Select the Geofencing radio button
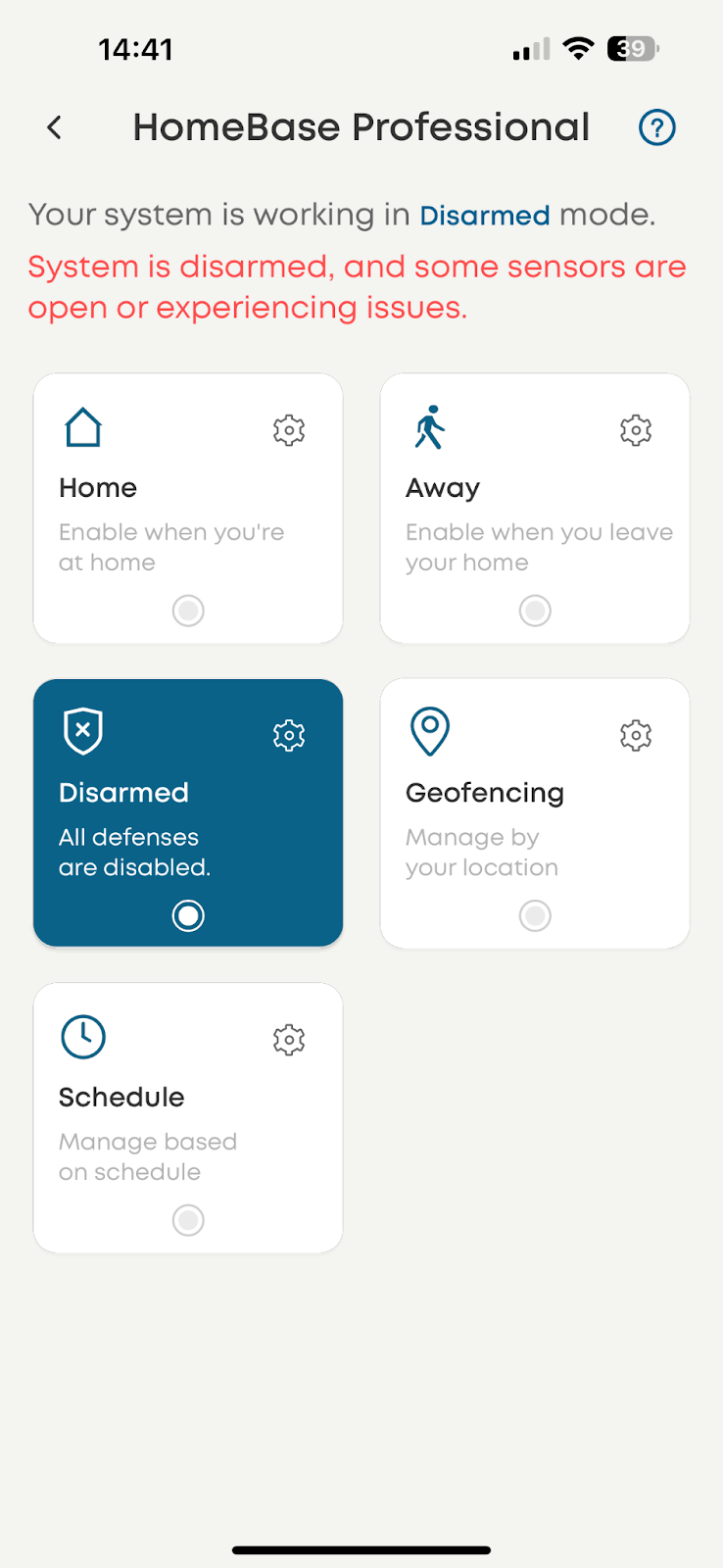Viewport: 723px width, 1568px height. tap(535, 915)
